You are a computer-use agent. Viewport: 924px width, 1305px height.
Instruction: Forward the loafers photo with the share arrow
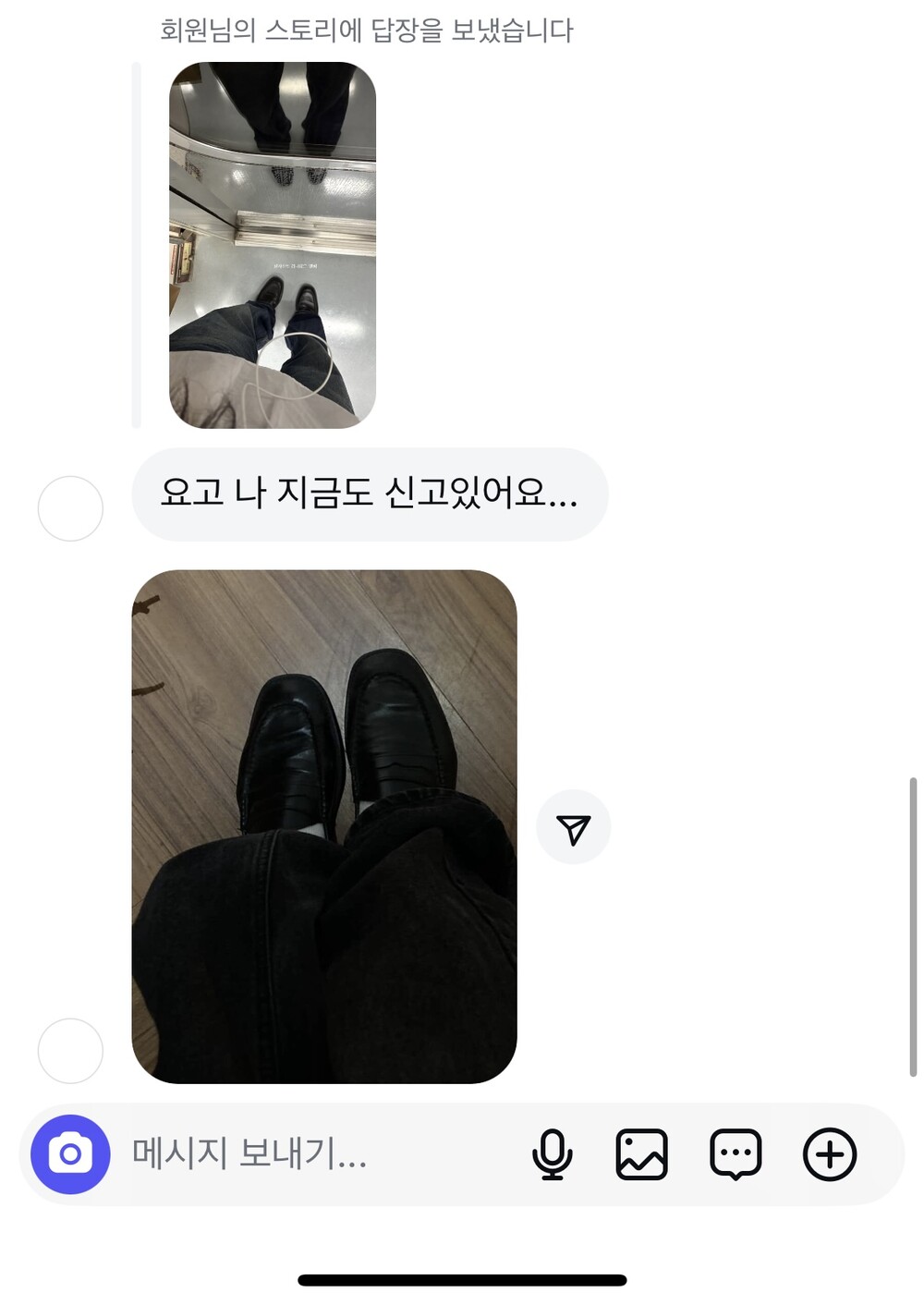click(x=574, y=827)
